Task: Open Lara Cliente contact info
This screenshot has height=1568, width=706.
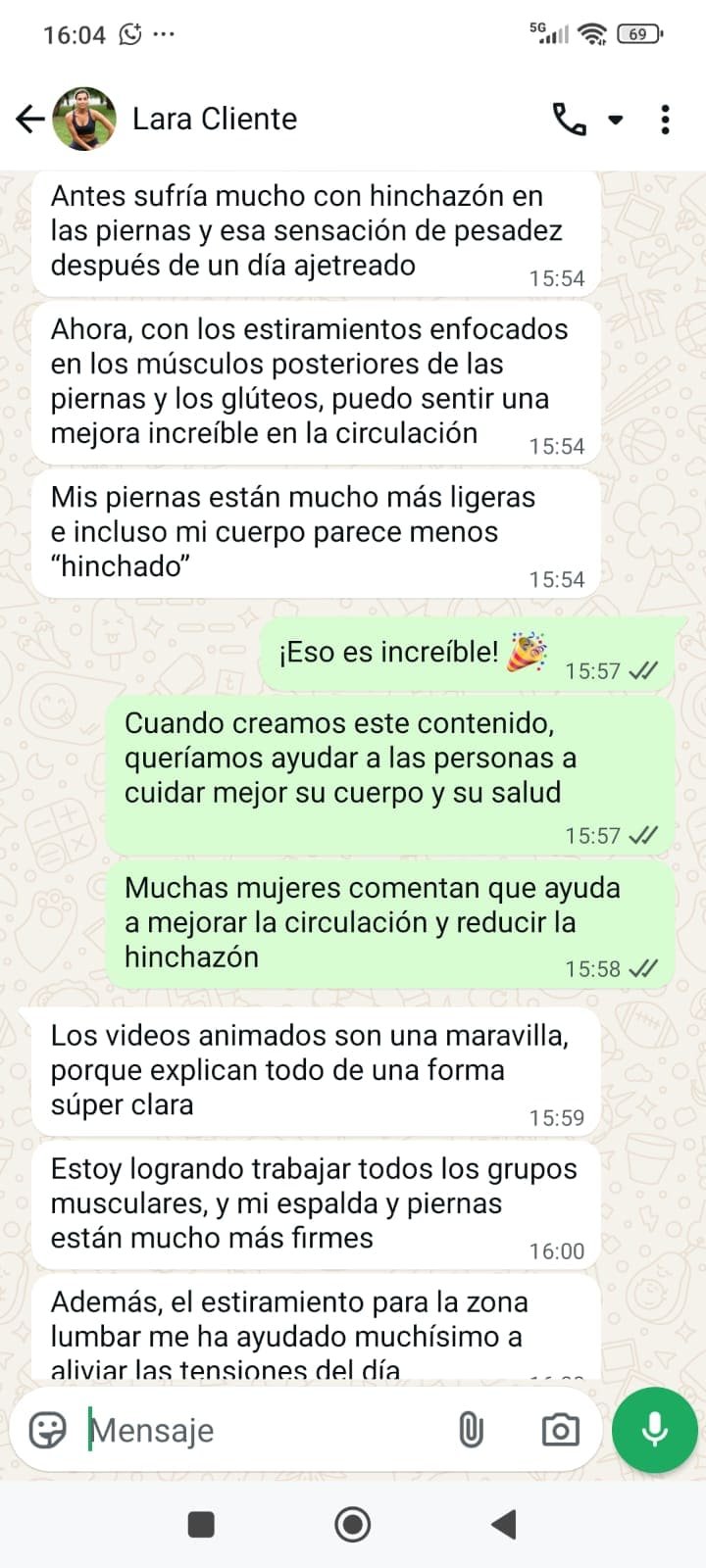Action: (215, 120)
